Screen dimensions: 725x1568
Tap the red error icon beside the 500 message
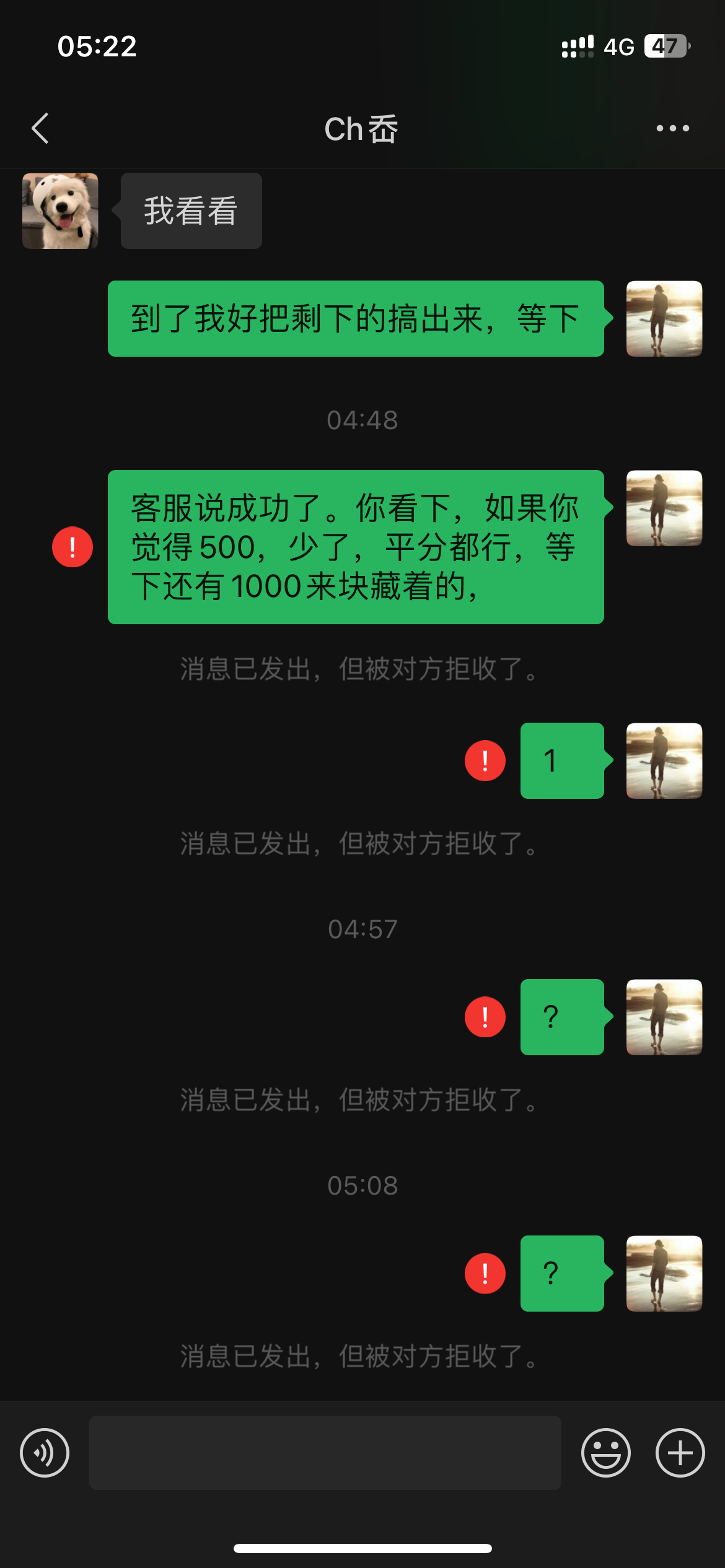pyautogui.click(x=72, y=547)
